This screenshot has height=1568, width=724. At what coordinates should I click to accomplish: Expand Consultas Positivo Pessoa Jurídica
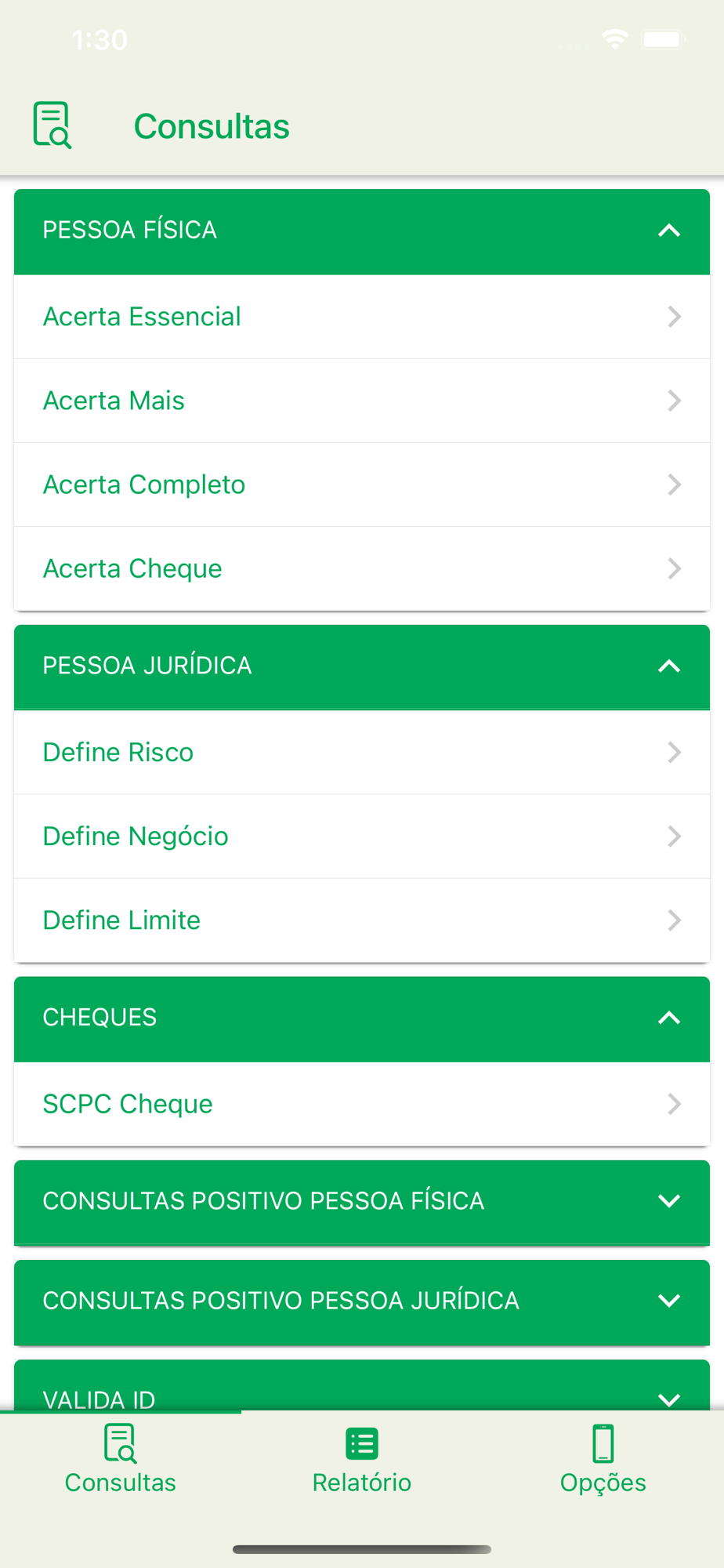(362, 1301)
